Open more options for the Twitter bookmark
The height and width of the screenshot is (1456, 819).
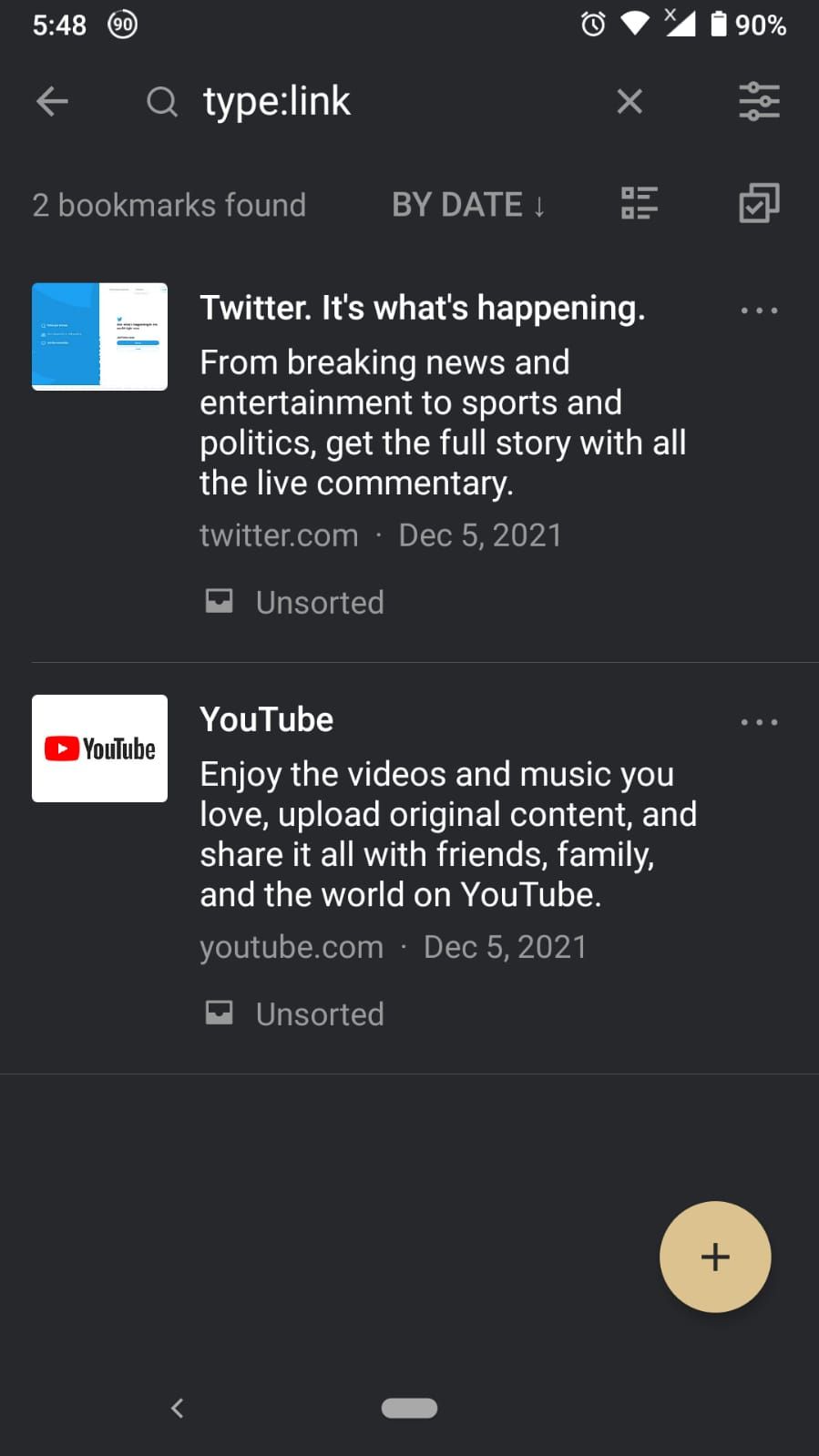point(759,311)
